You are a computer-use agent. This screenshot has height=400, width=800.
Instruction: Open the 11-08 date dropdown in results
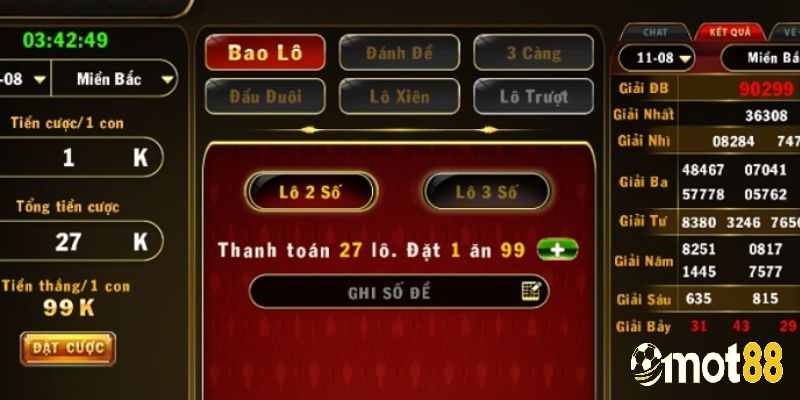pos(655,58)
